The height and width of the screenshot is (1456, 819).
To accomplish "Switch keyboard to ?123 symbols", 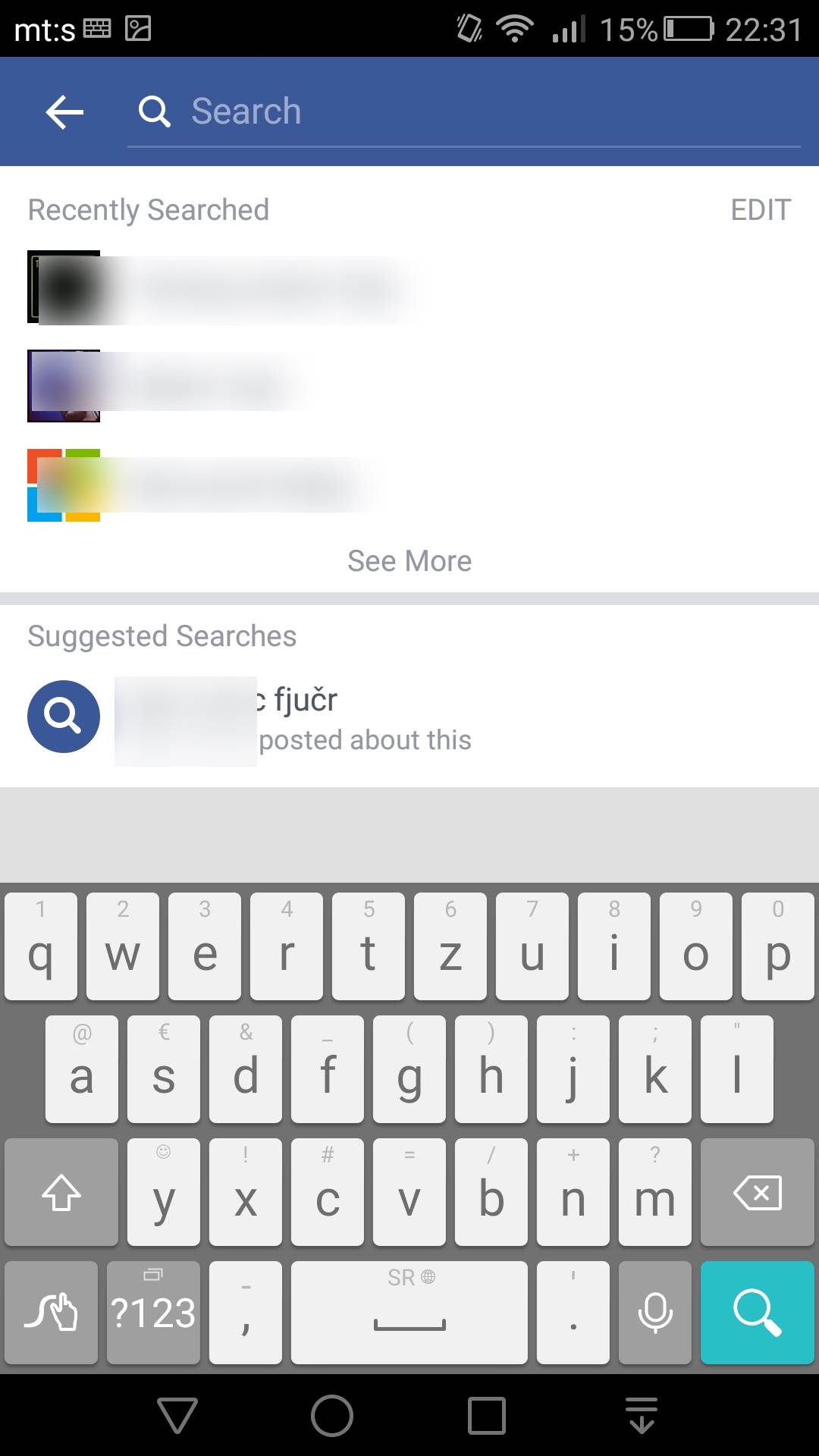I will (153, 1312).
